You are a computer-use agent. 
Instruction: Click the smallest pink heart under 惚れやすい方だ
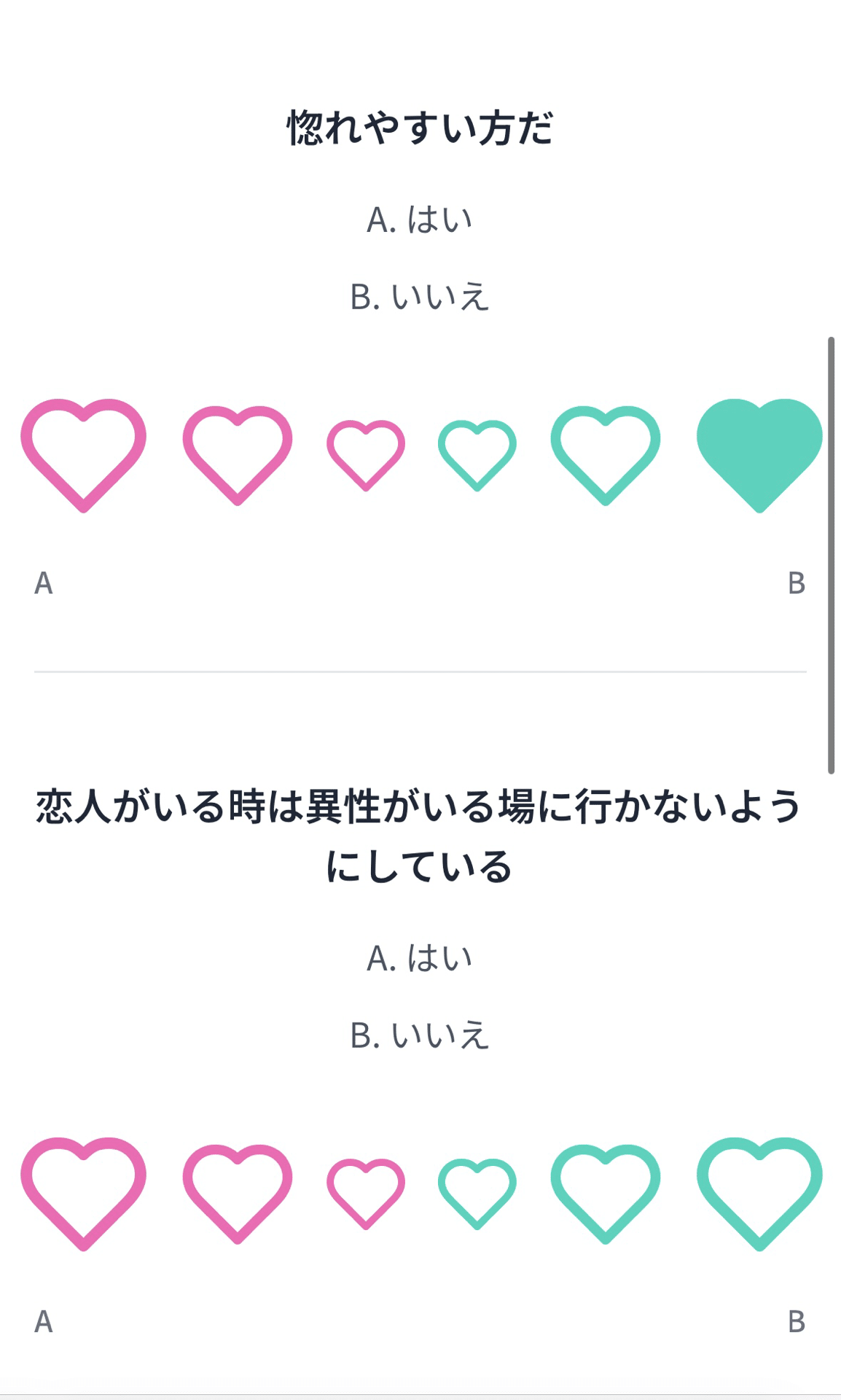(365, 452)
